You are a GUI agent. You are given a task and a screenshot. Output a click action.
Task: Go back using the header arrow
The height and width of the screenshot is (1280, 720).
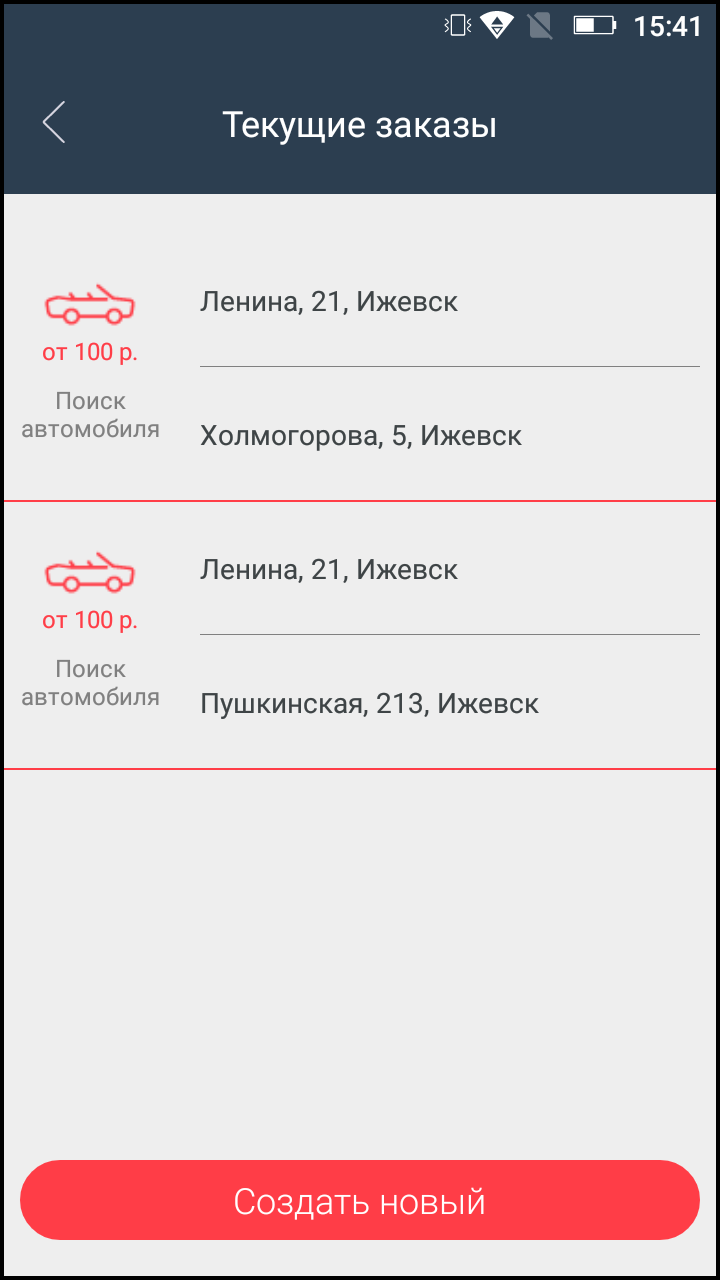tap(54, 123)
